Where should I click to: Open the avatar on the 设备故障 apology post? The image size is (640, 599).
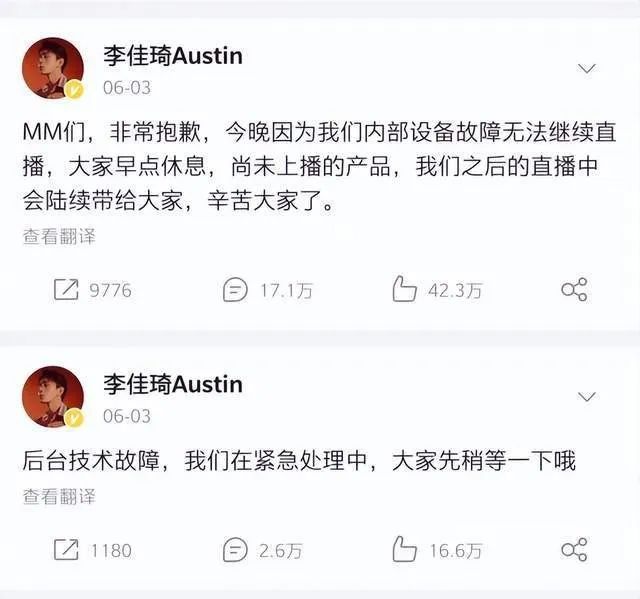pos(52,69)
